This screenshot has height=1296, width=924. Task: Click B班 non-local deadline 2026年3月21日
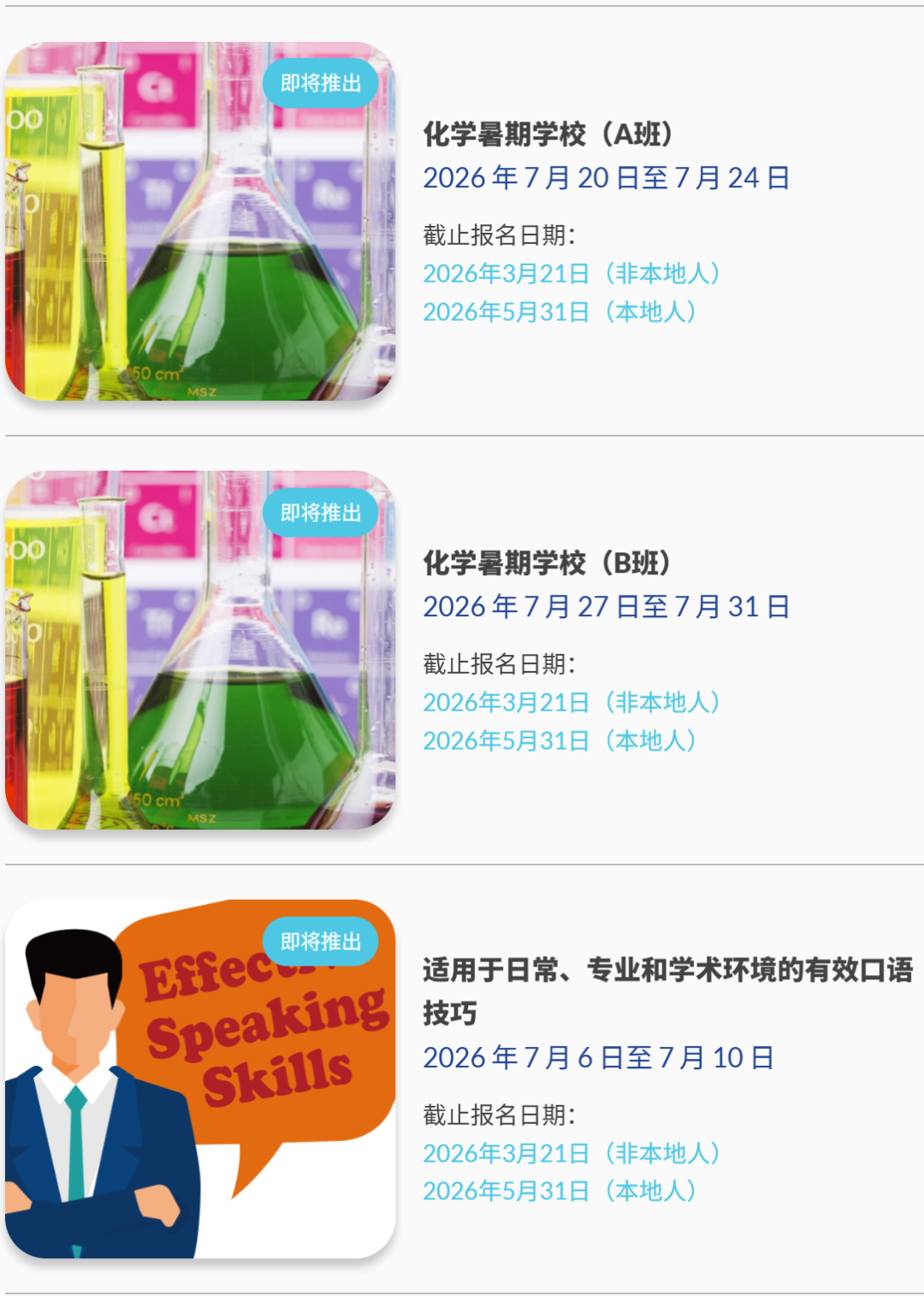(x=573, y=700)
